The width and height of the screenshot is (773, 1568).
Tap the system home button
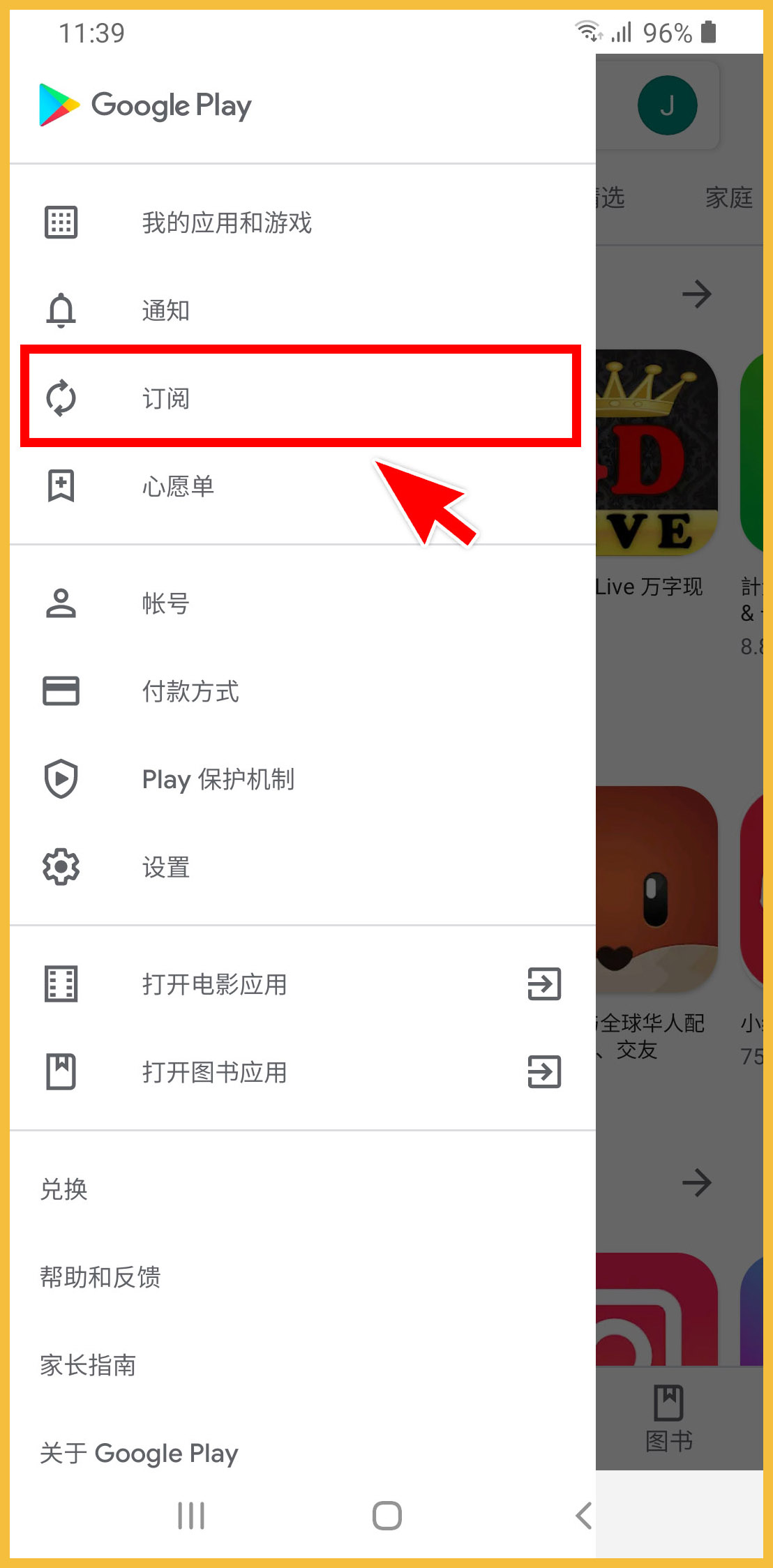click(x=386, y=1516)
